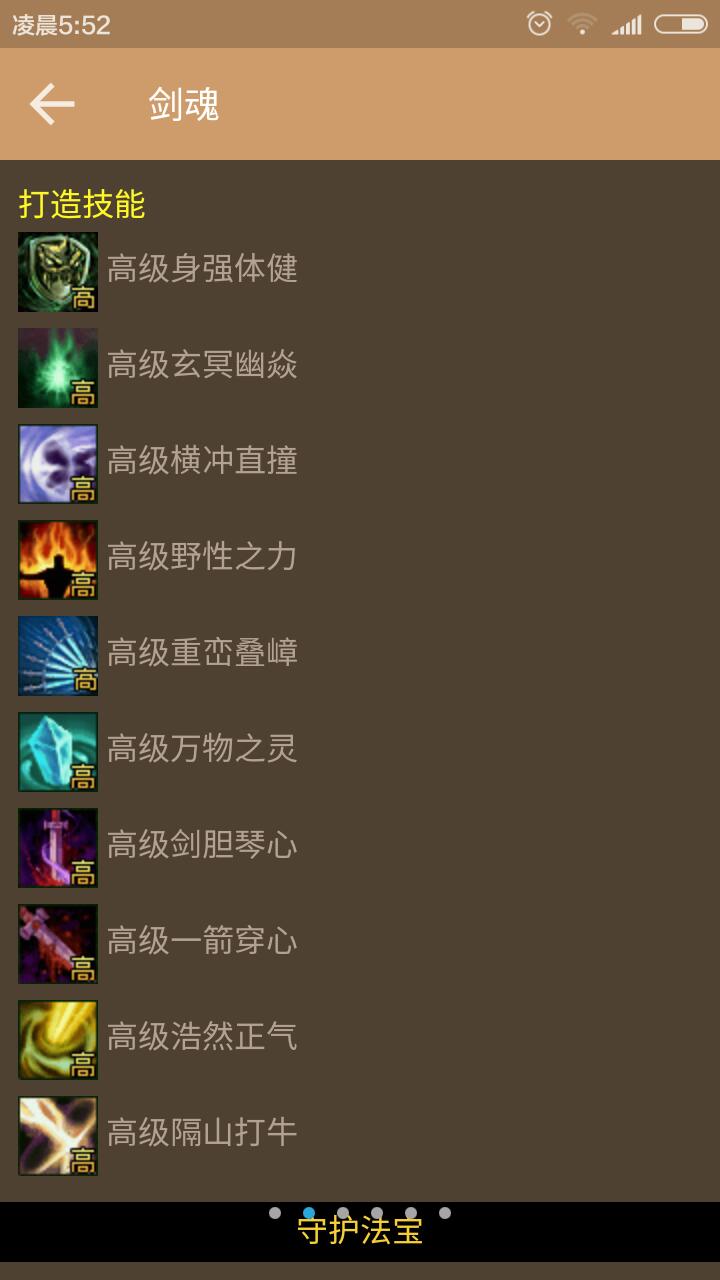View the 高级隔山打牛 skill
720x1280 pixels.
tap(202, 1134)
